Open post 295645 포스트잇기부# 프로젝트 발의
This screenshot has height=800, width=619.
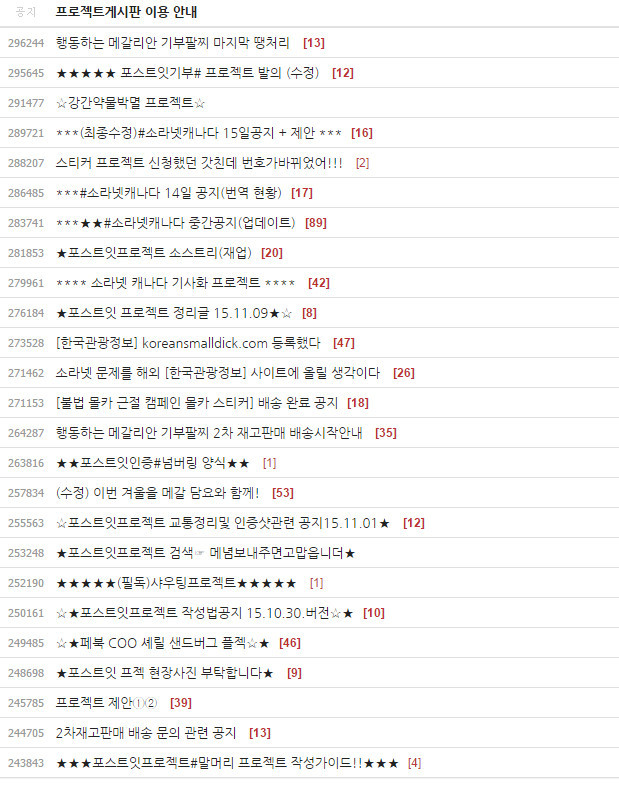tap(187, 72)
